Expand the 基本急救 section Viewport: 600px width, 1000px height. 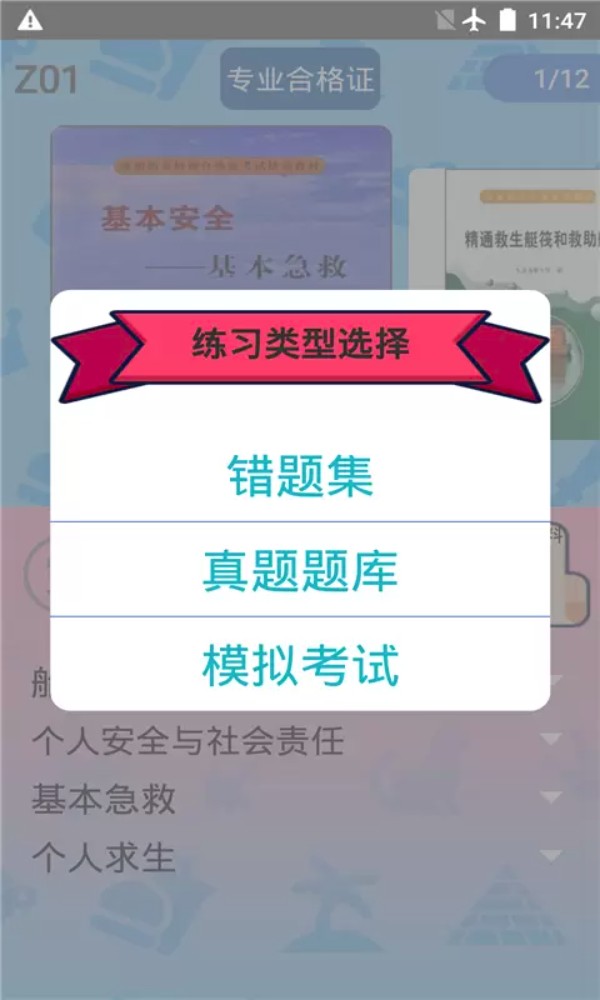click(300, 798)
